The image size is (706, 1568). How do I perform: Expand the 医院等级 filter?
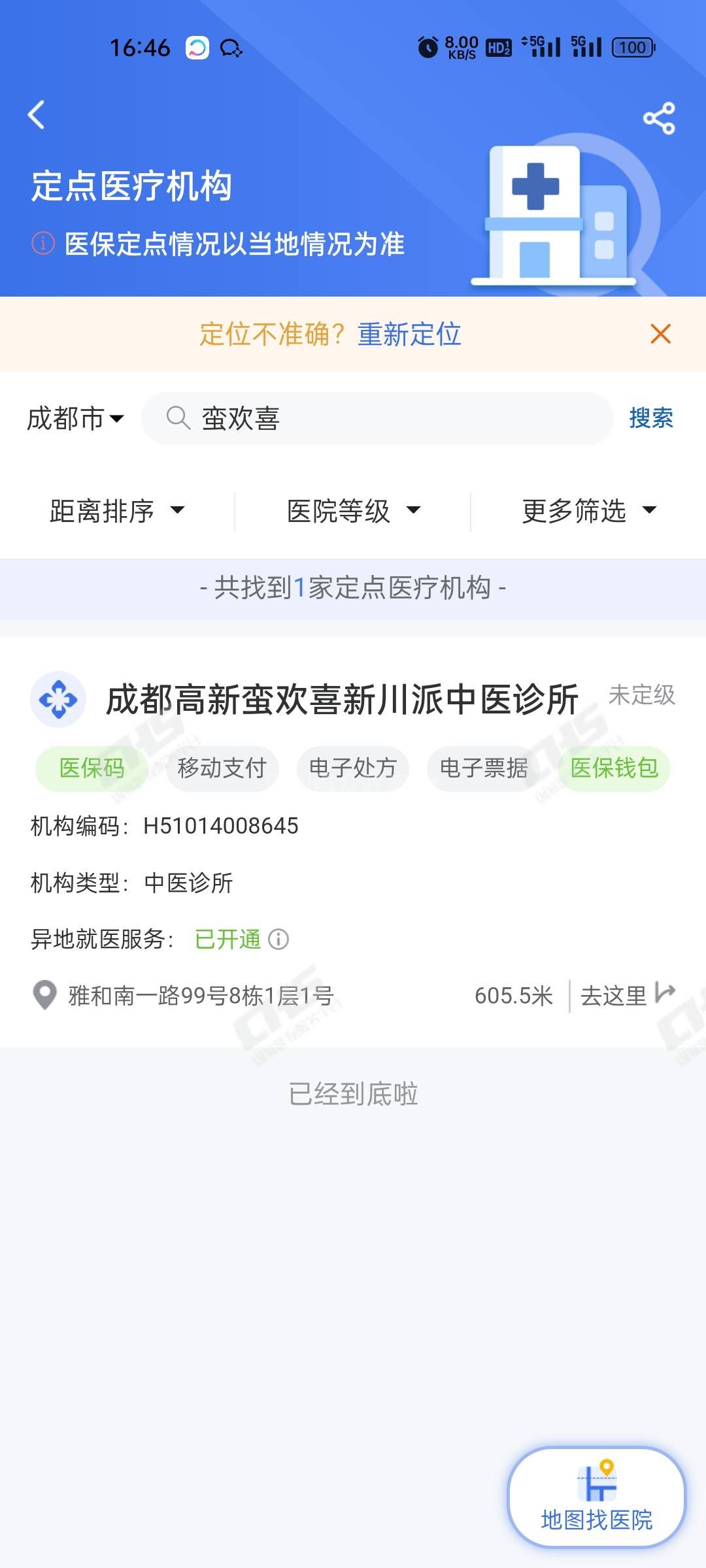point(353,511)
